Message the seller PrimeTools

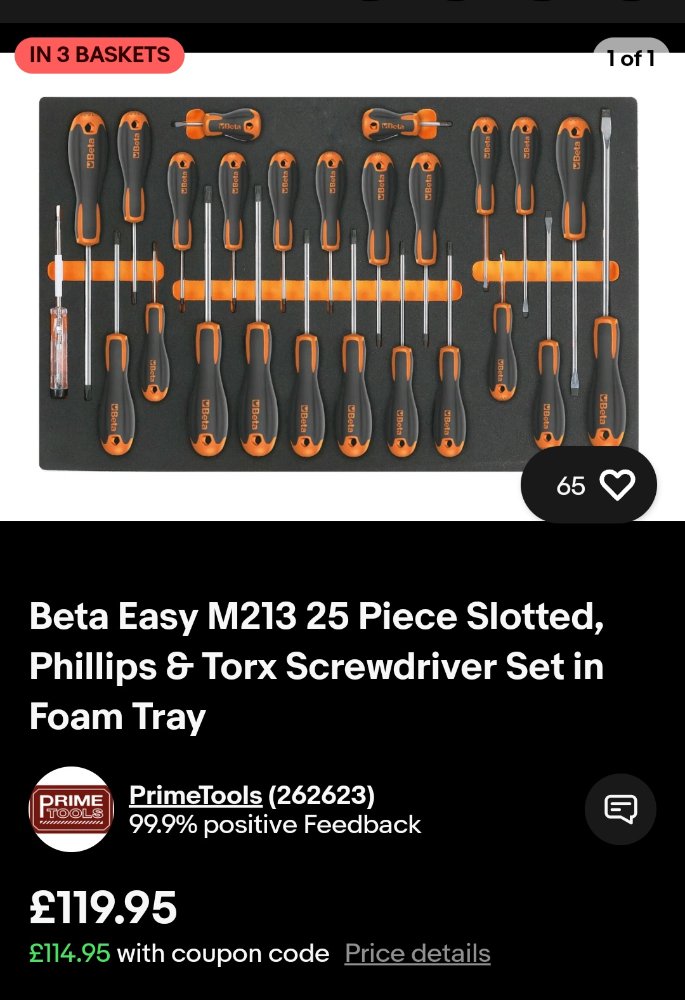pyautogui.click(x=620, y=808)
